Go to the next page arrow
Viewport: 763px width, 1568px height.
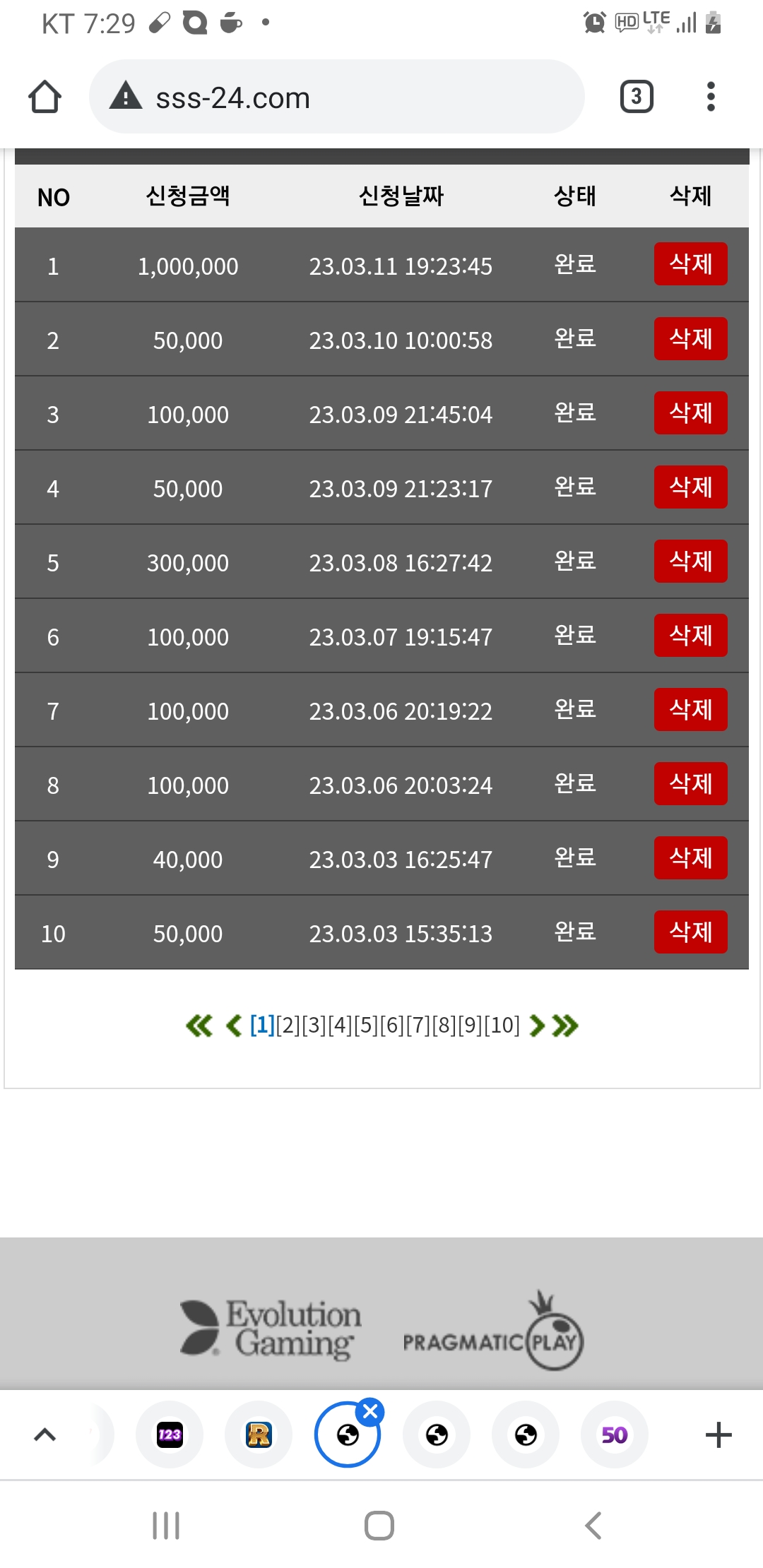(537, 1026)
